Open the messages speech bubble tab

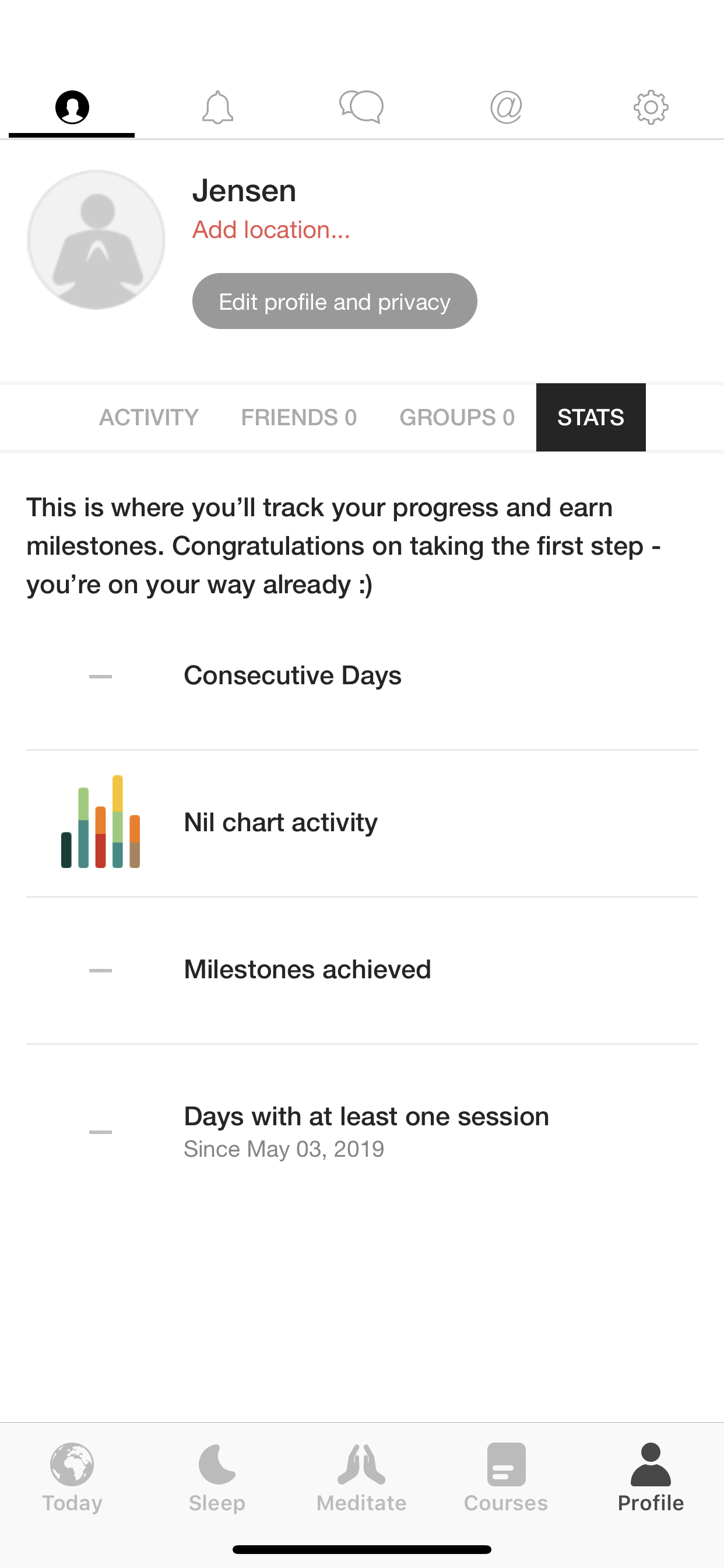click(361, 107)
